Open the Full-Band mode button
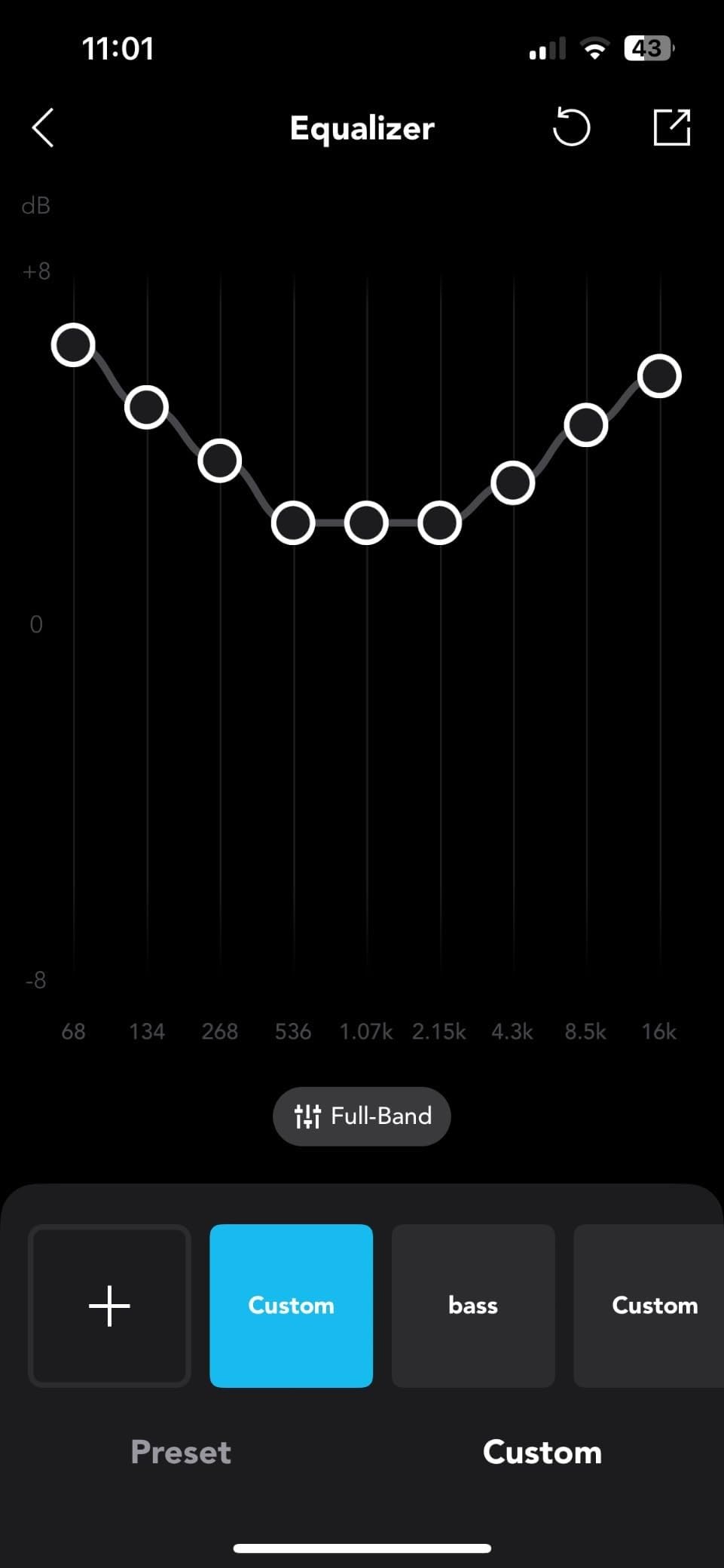The width and height of the screenshot is (724, 1568). coord(362,1116)
